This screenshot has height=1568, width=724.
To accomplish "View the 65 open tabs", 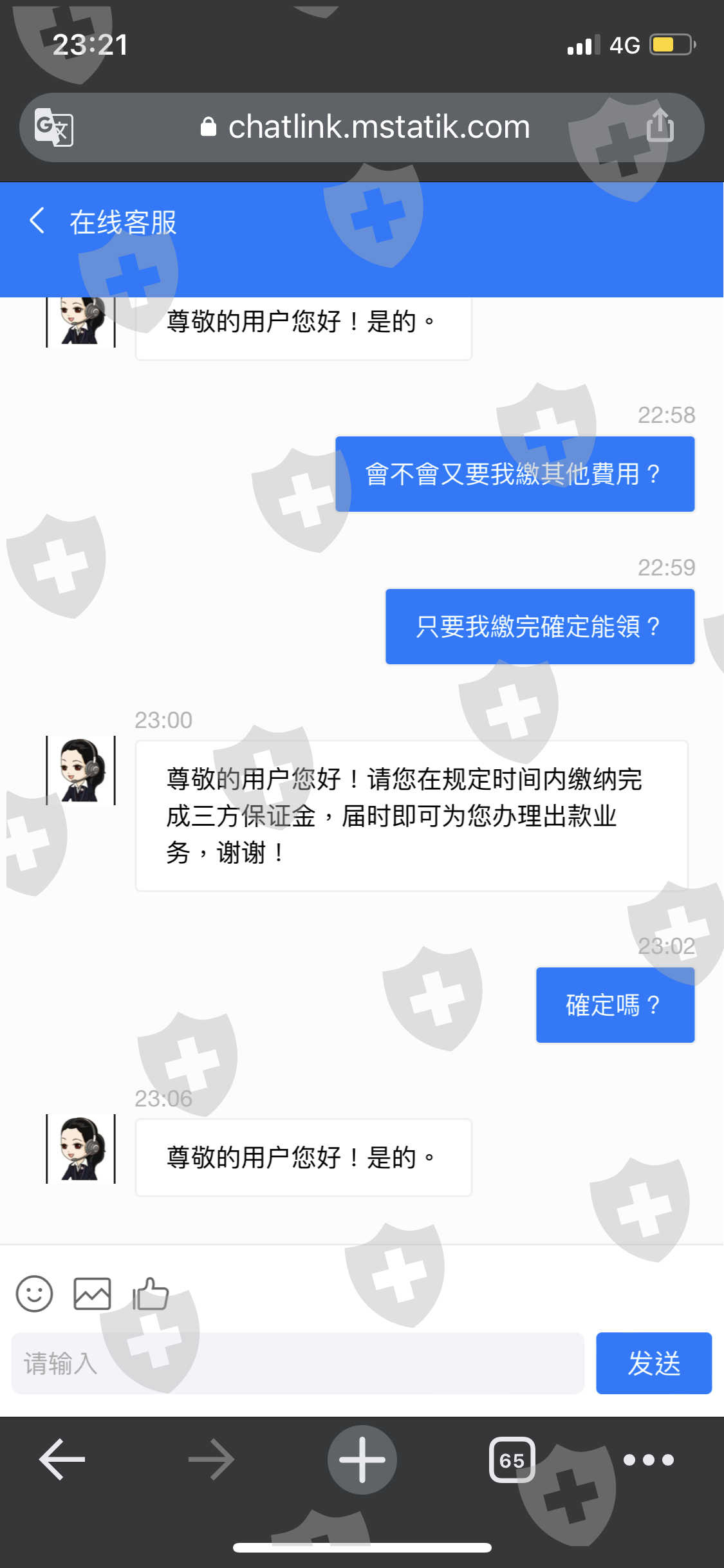I will (x=512, y=1459).
